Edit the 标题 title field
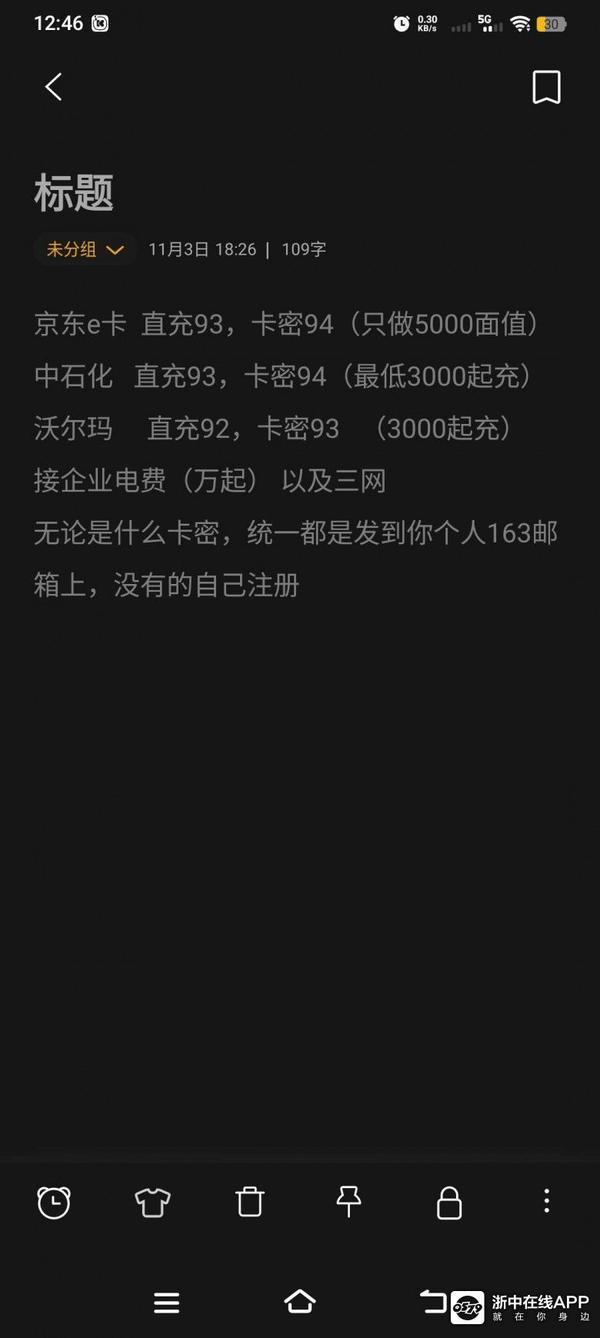The image size is (600, 1338). point(74,193)
